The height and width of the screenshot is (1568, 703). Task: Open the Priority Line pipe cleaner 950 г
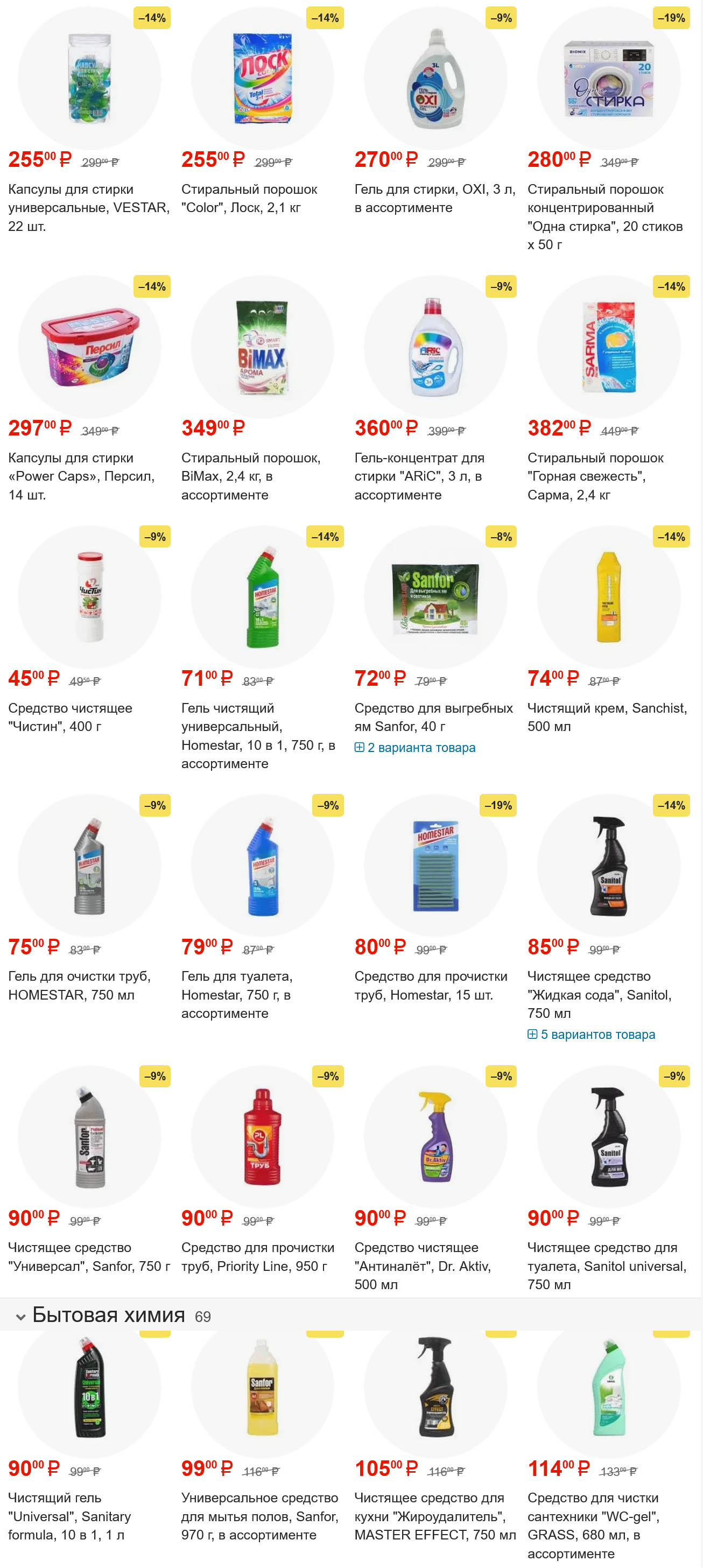click(257, 1256)
